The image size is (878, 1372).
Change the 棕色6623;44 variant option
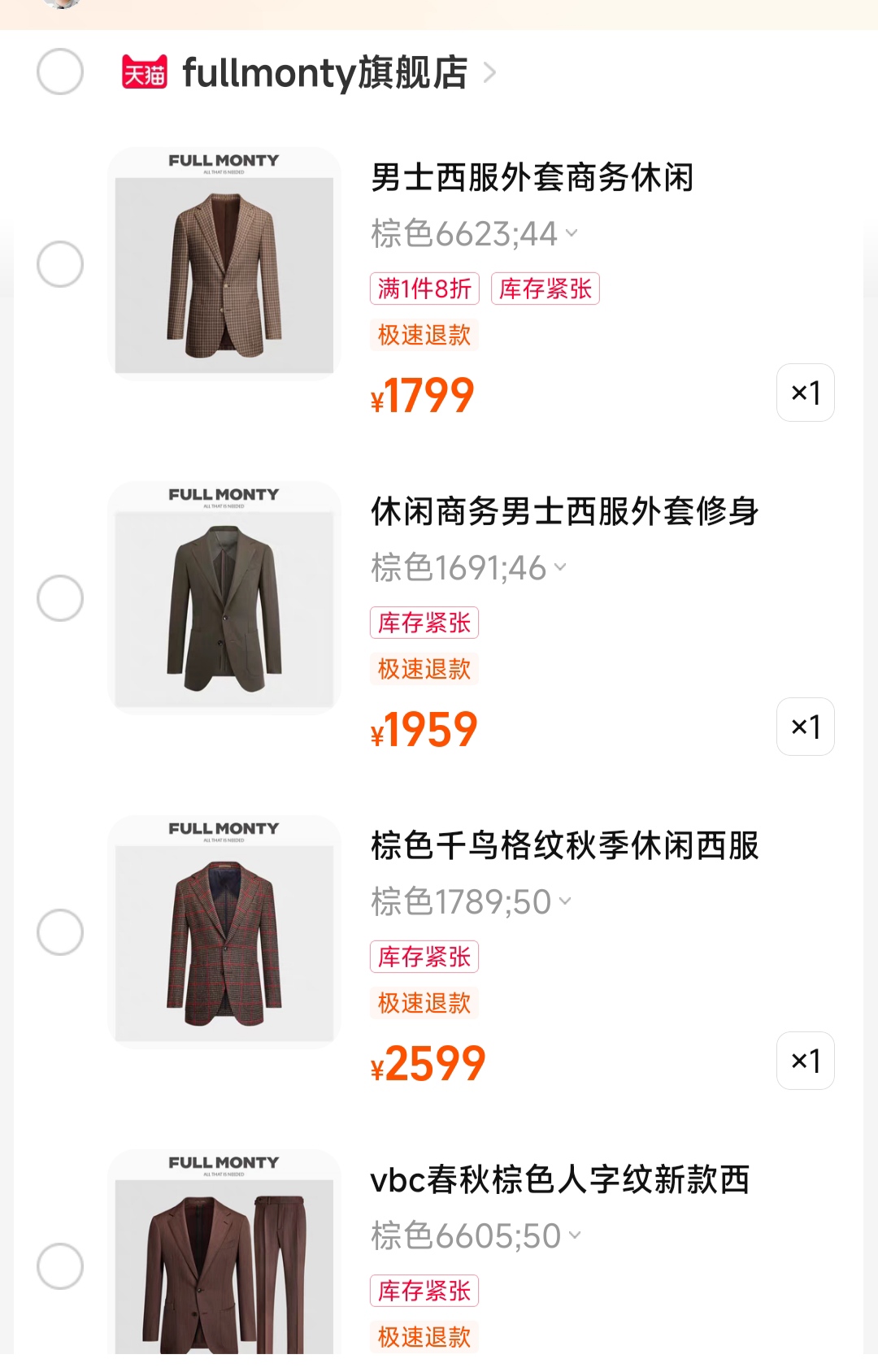tap(474, 234)
